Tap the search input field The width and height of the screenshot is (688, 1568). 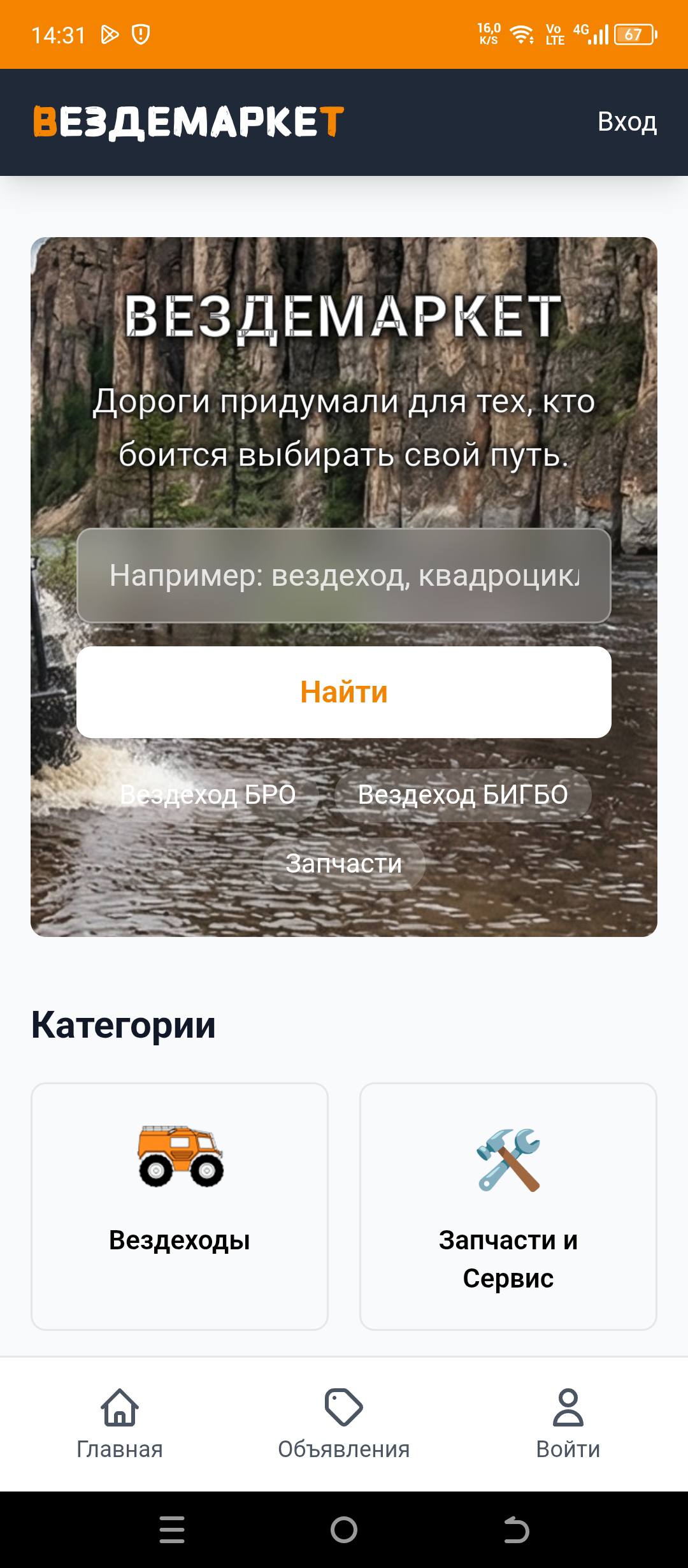(x=343, y=576)
